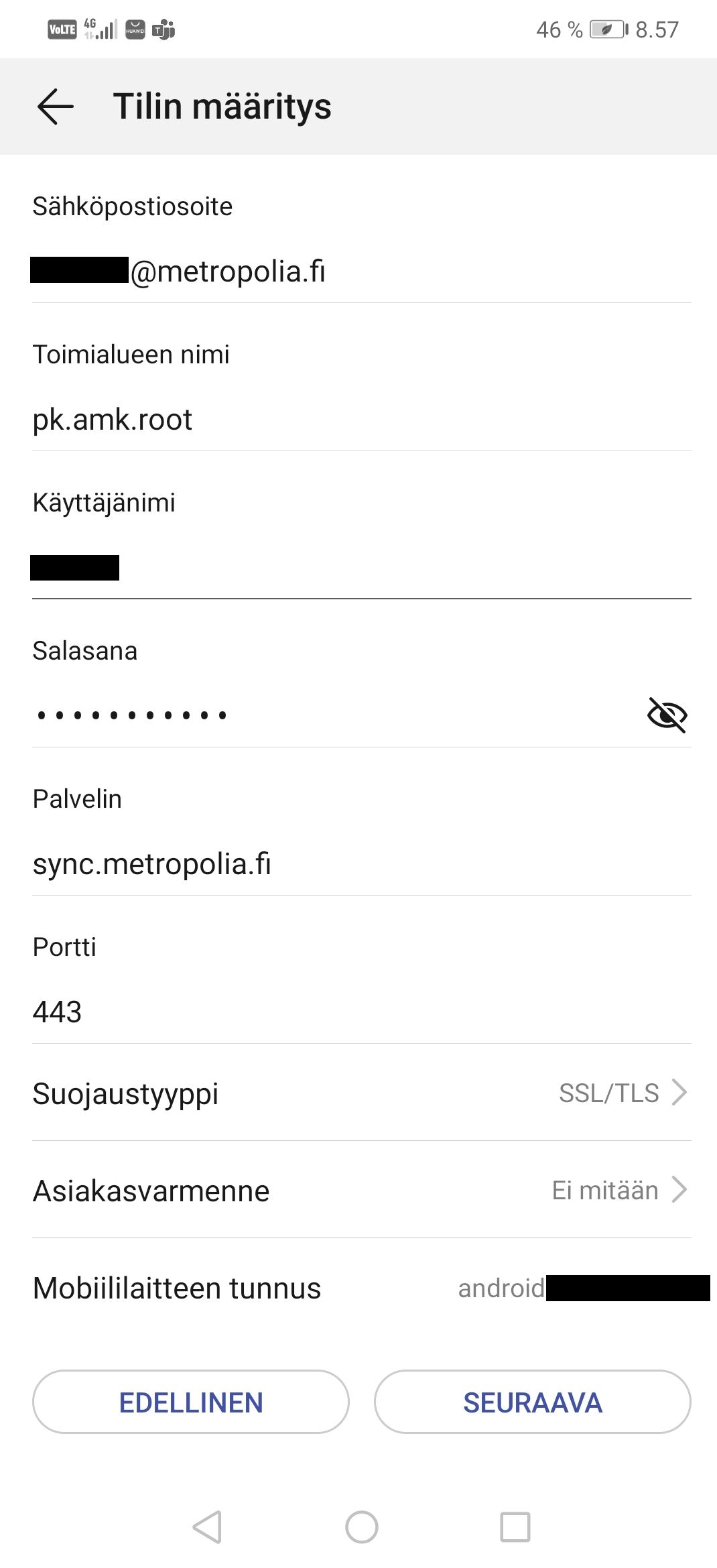Tap the Salasana password field
Screen dimensions: 717x1568
pos(322,715)
